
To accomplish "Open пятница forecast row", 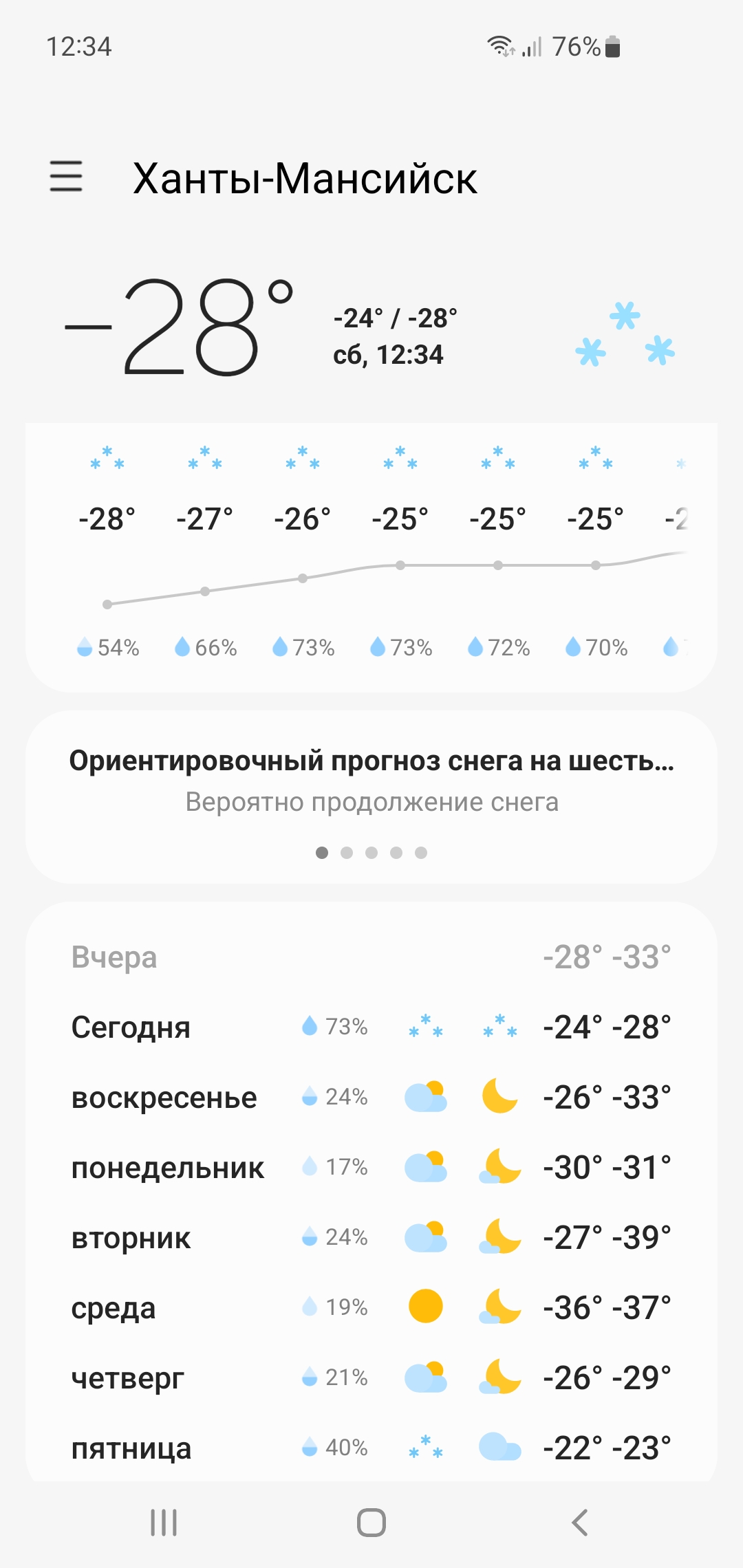I will click(x=371, y=1448).
